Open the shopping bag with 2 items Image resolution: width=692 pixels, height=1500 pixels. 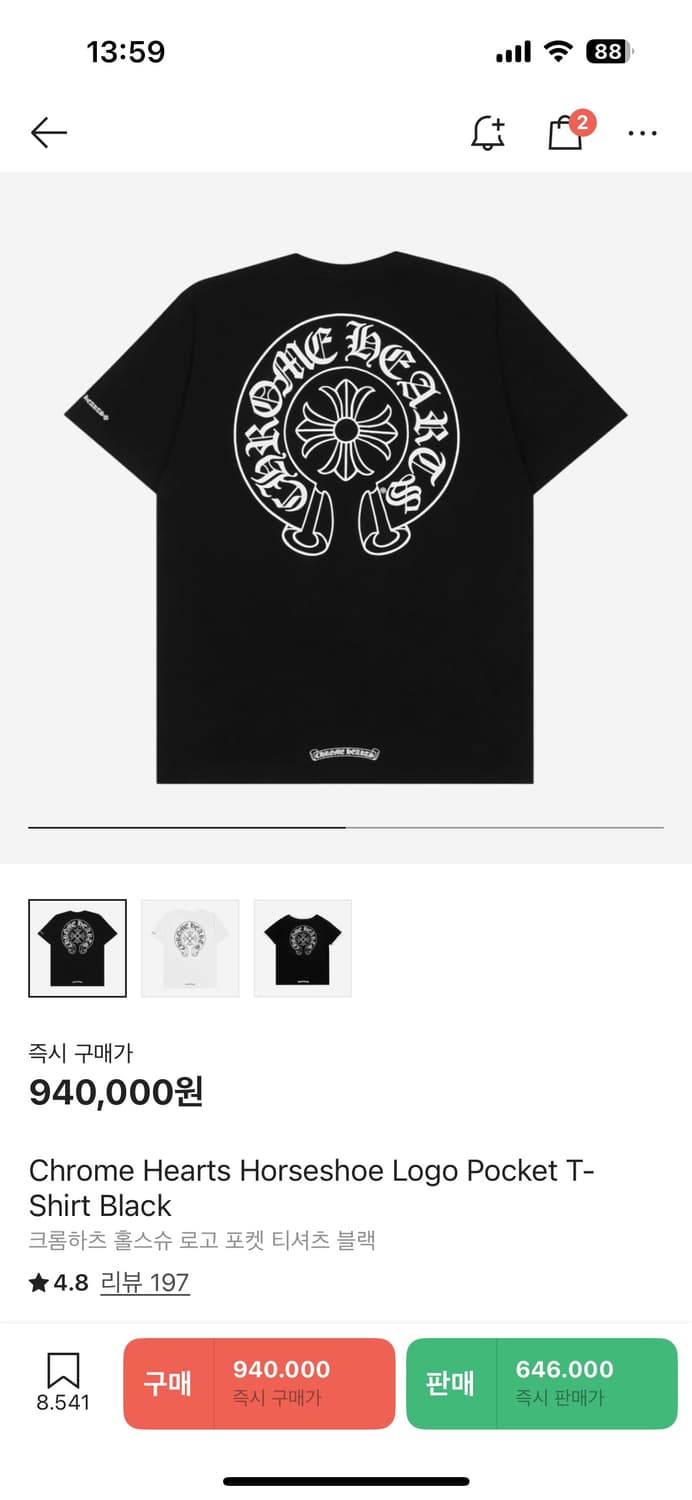coord(569,131)
